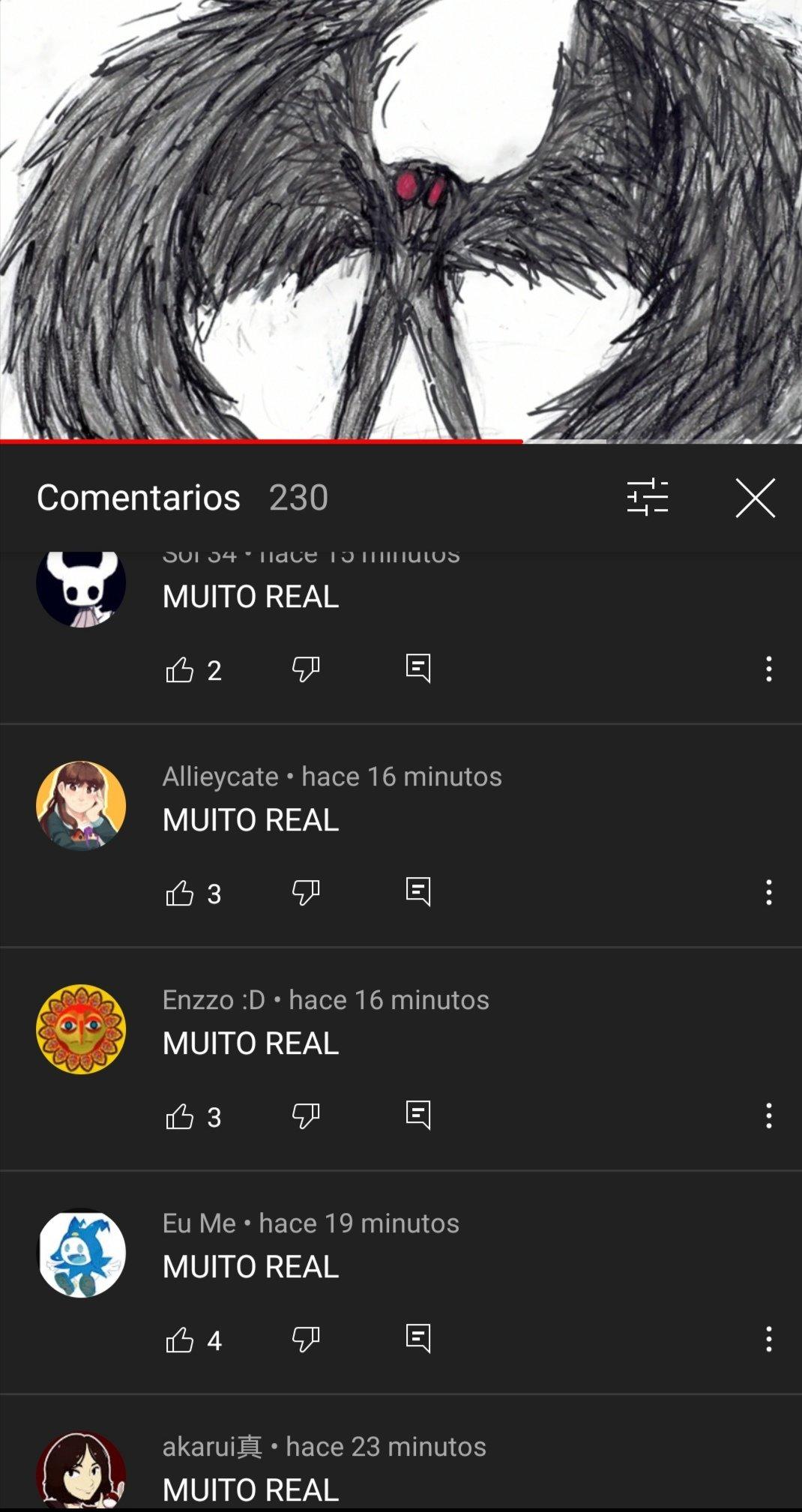Image resolution: width=802 pixels, height=1512 pixels.
Task: Reply to Allieycate's comment
Action: (418, 892)
